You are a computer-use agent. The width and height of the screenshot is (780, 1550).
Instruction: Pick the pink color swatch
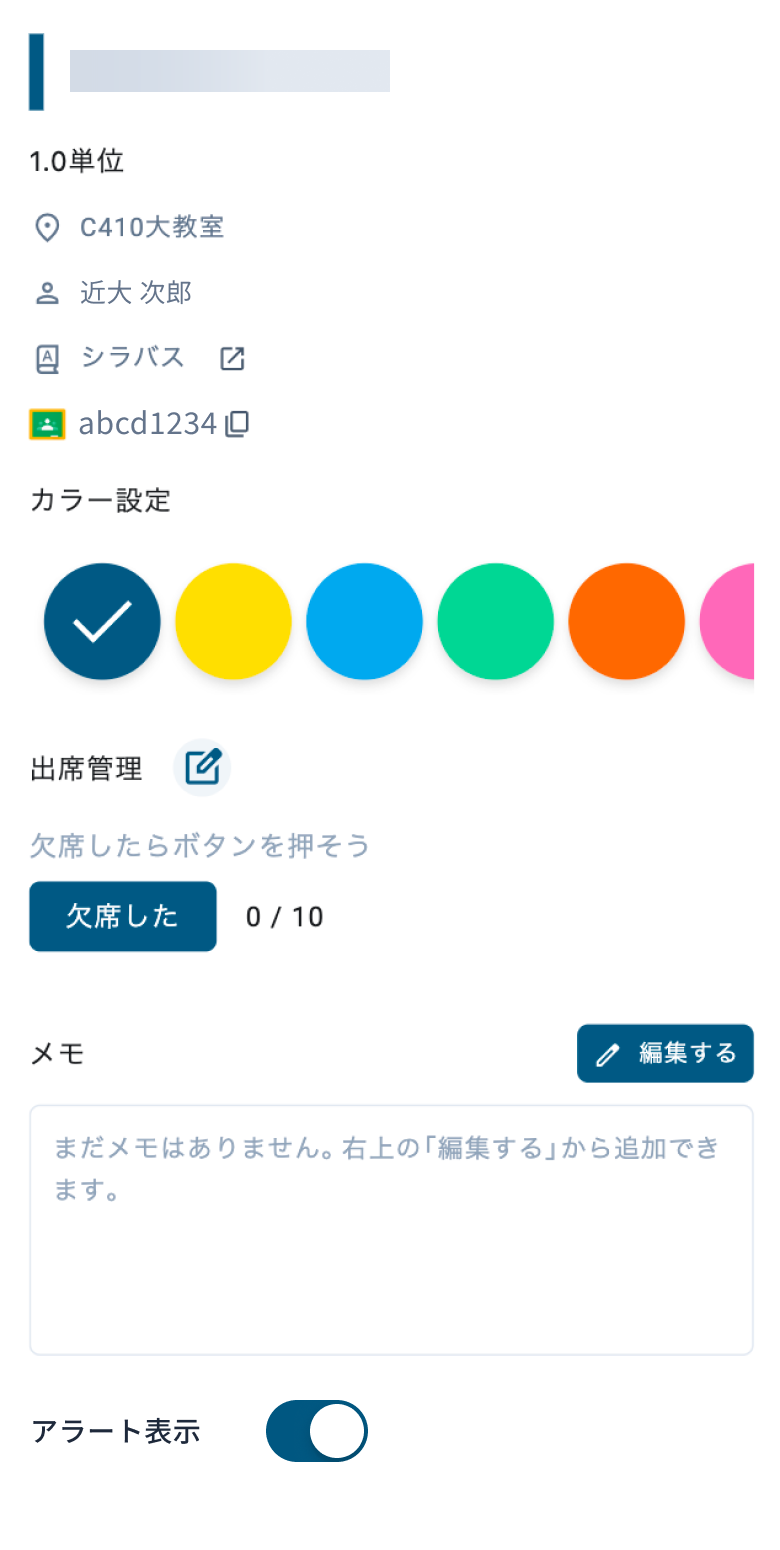730,621
